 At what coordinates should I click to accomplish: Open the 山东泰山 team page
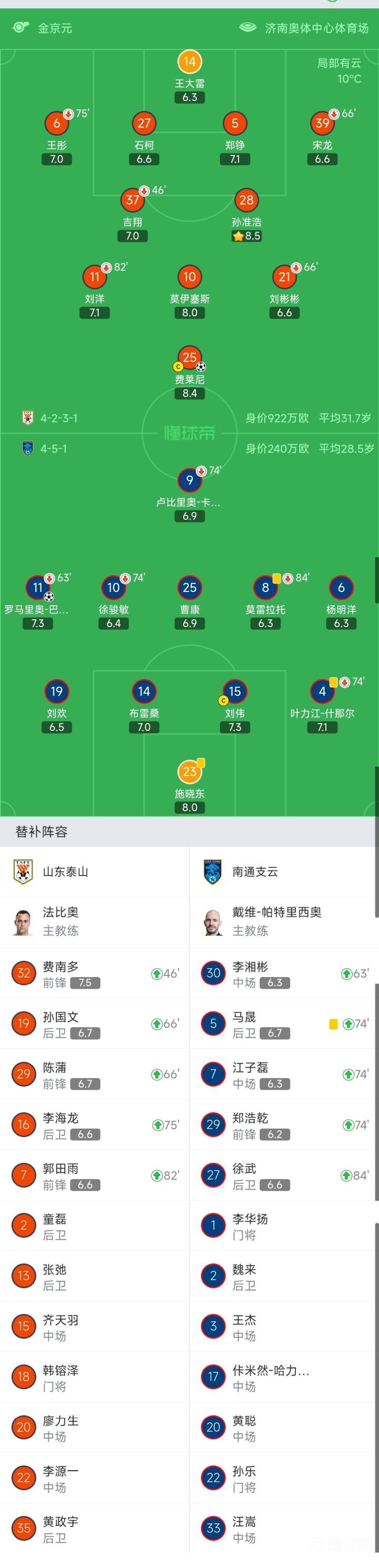[x=94, y=872]
